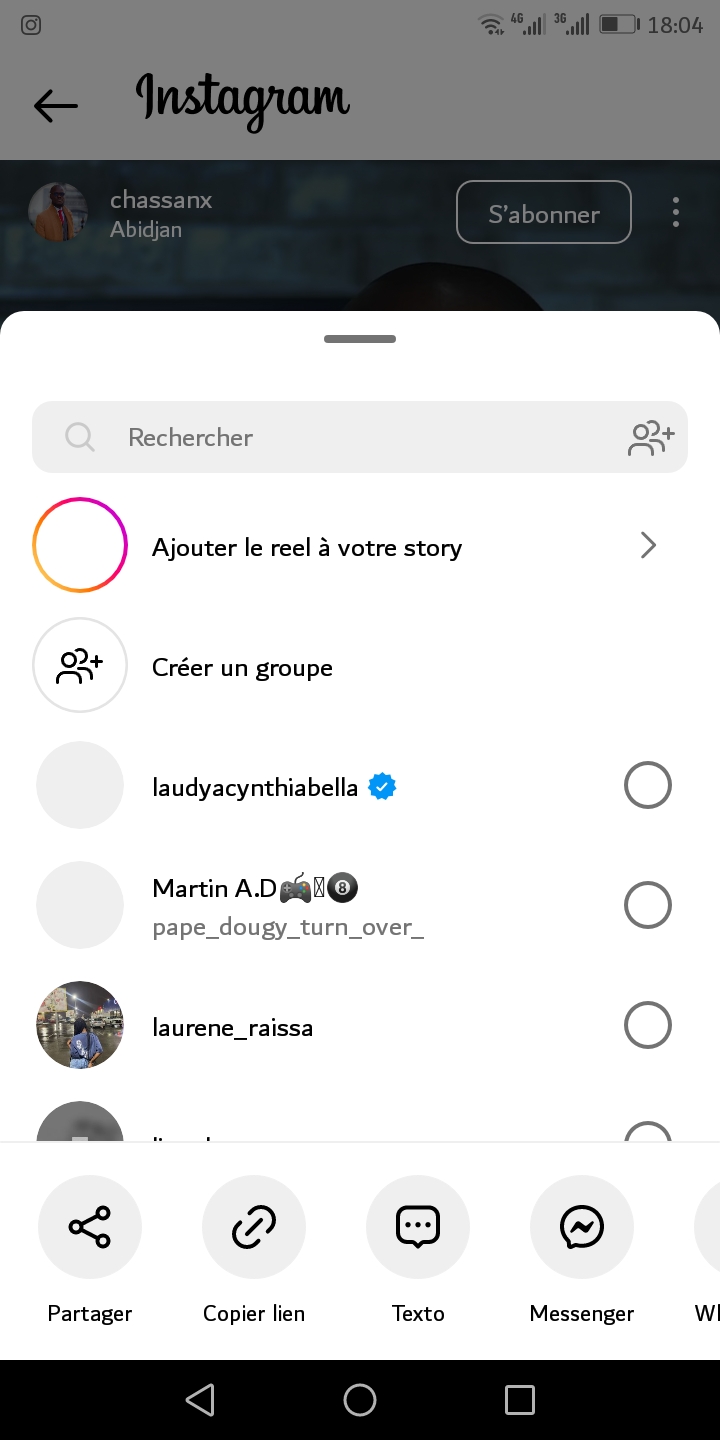Copy the reel link with Copier lien
This screenshot has width=720, height=1440.
[x=254, y=1227]
